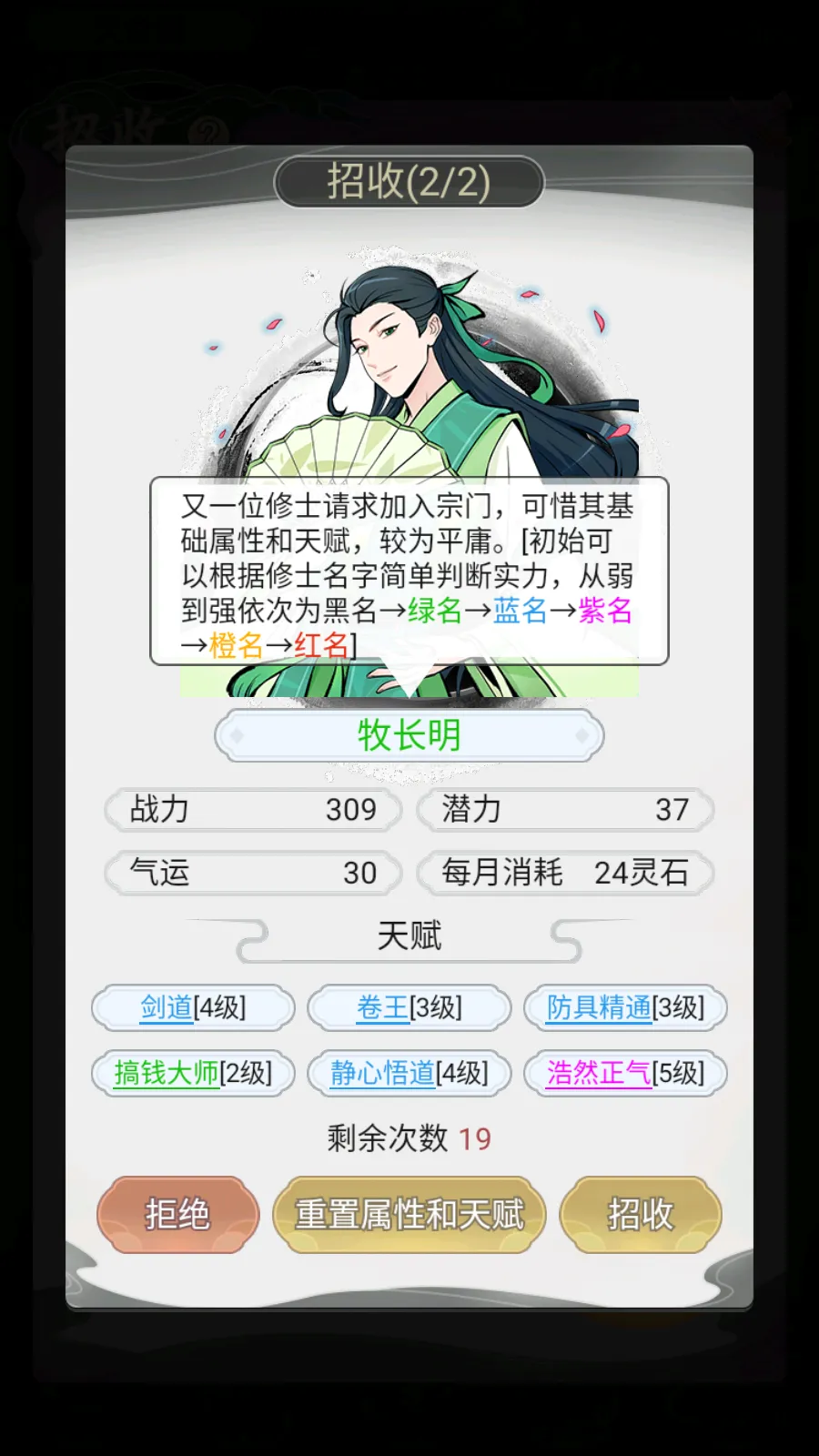Expand the 天赋 section header
The image size is (819, 1456).
[409, 935]
